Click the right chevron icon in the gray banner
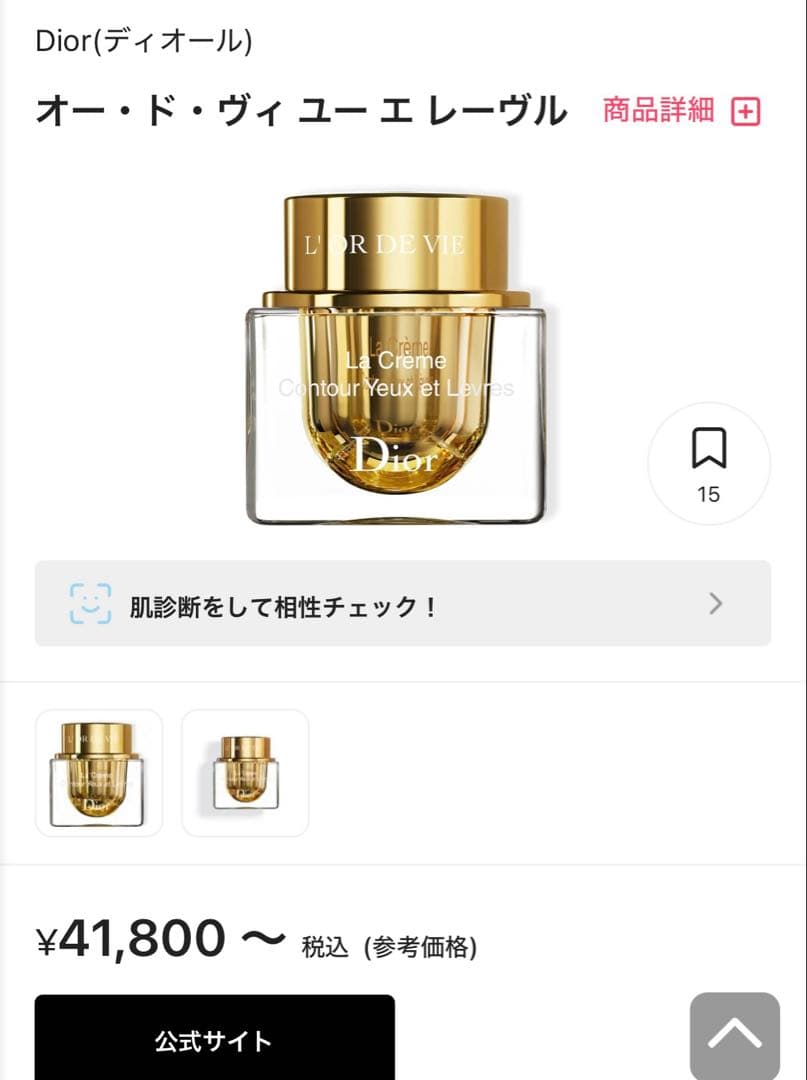The image size is (807, 1080). click(714, 603)
